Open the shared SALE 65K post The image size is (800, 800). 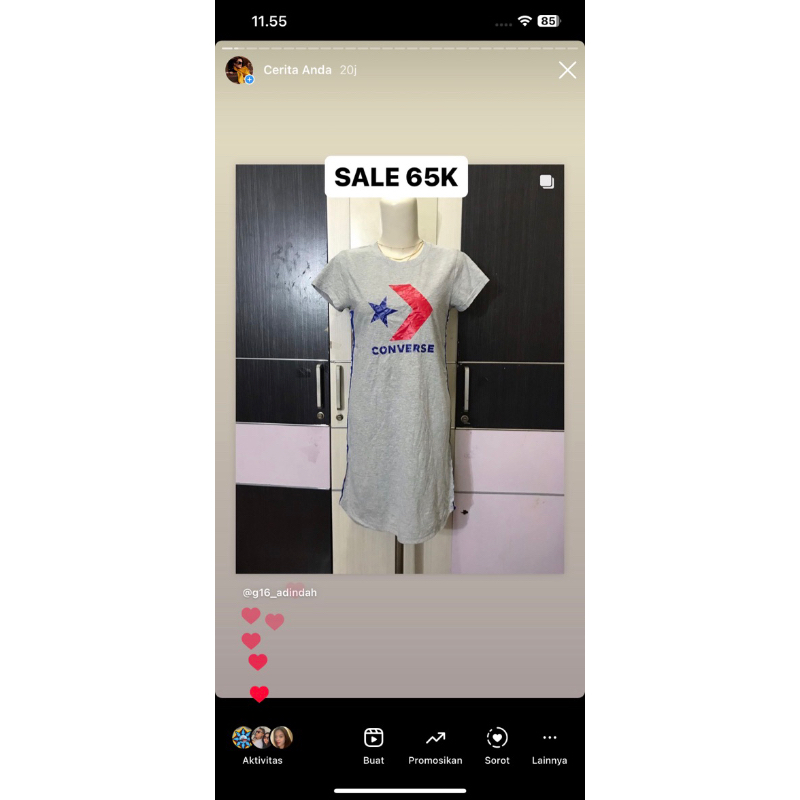399,380
